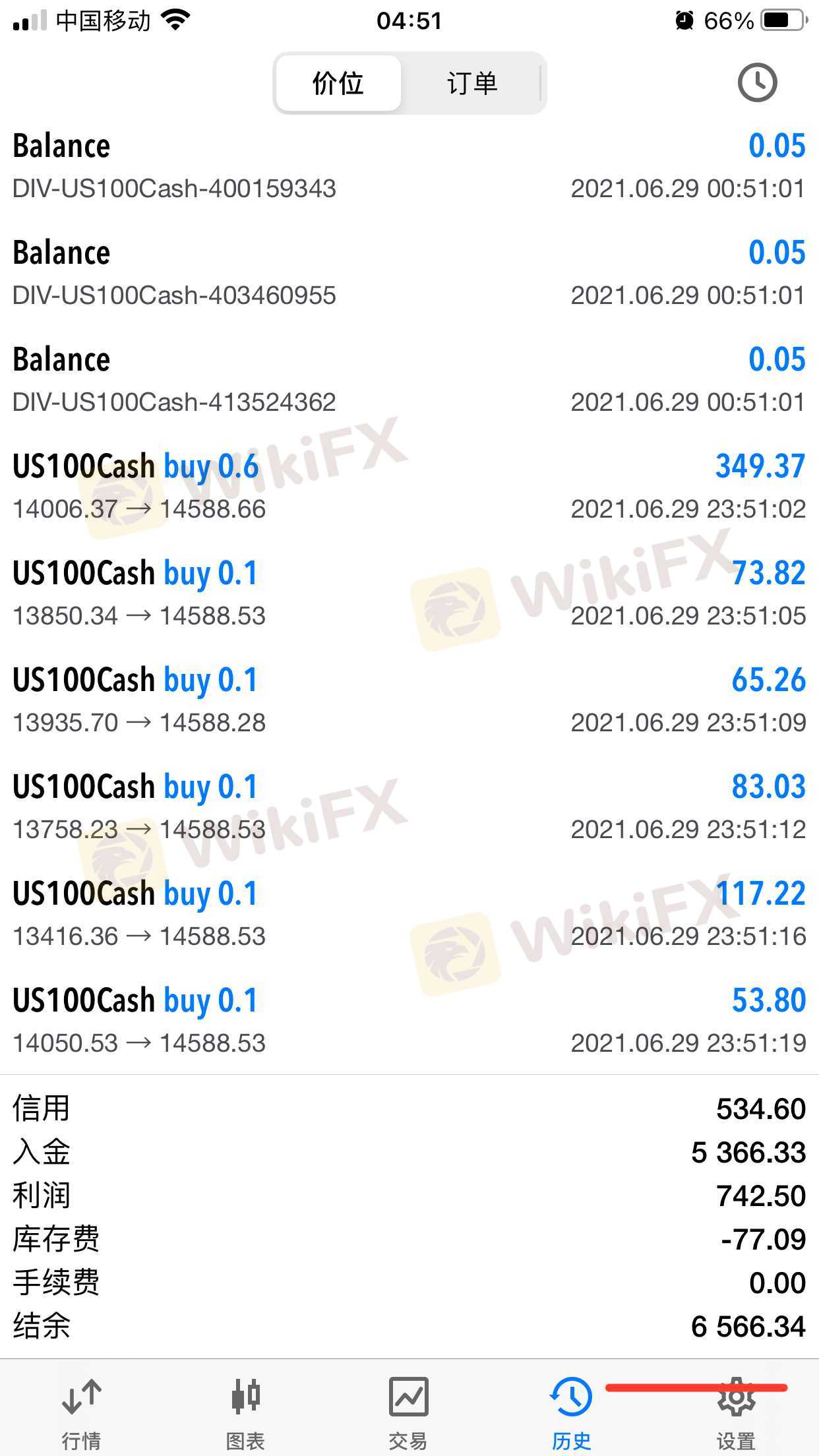This screenshot has width=819, height=1456.
Task: Open Balance entry DIV-US100Cash-413524362
Action: 409,380
